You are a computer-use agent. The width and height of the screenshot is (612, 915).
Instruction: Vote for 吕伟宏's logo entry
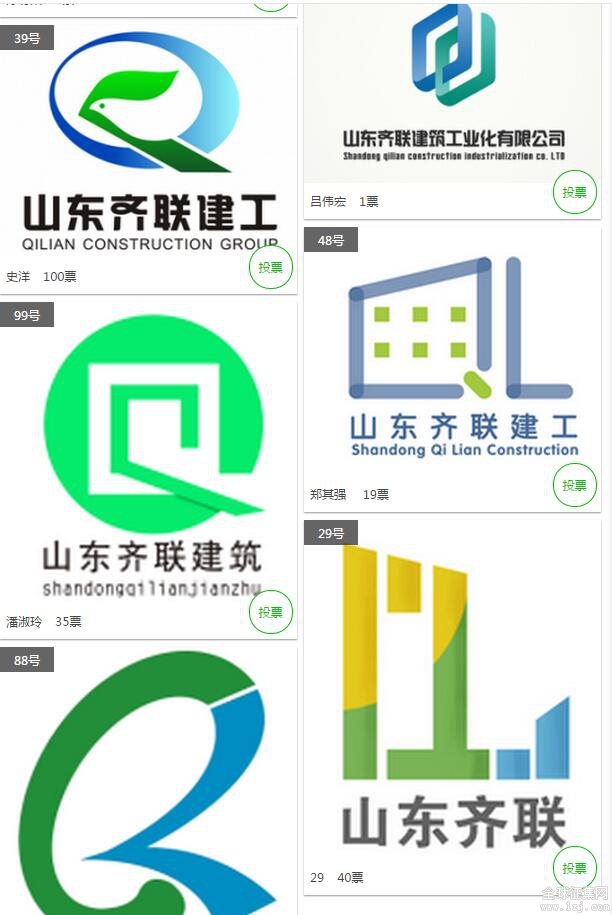point(574,192)
